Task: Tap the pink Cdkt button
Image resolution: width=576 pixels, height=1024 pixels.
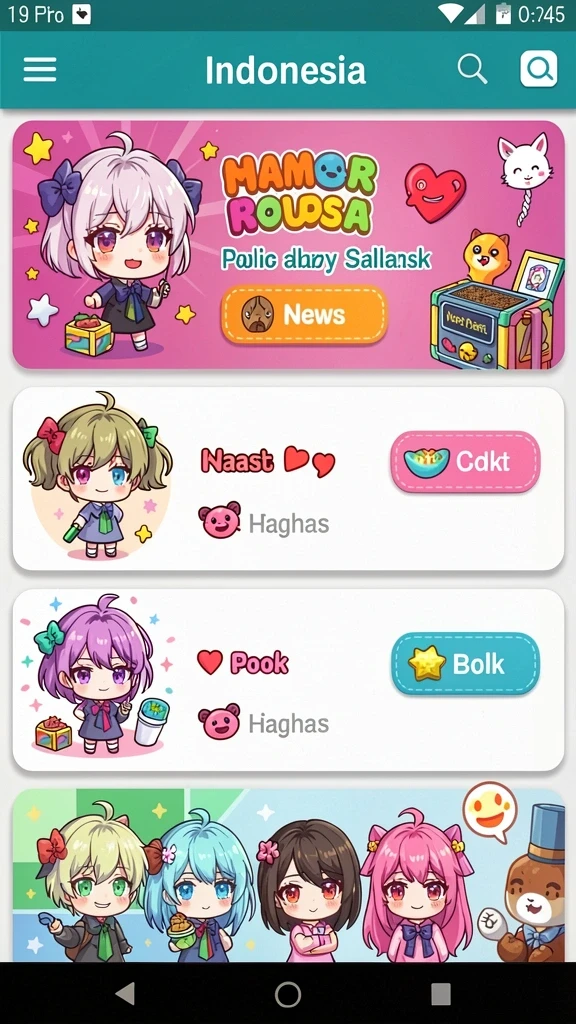Action: click(x=465, y=462)
